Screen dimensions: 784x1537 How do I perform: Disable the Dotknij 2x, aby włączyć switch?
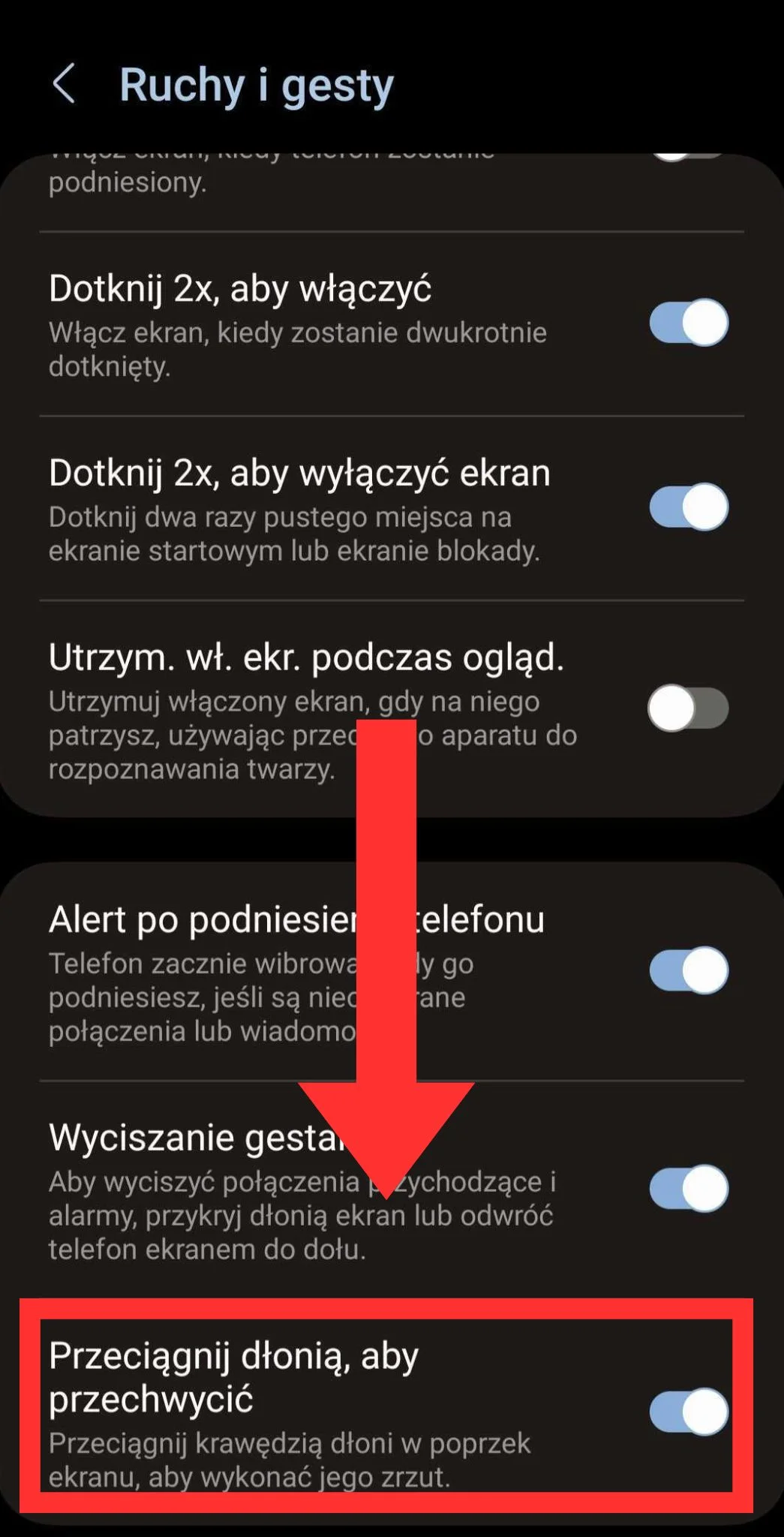click(x=688, y=323)
